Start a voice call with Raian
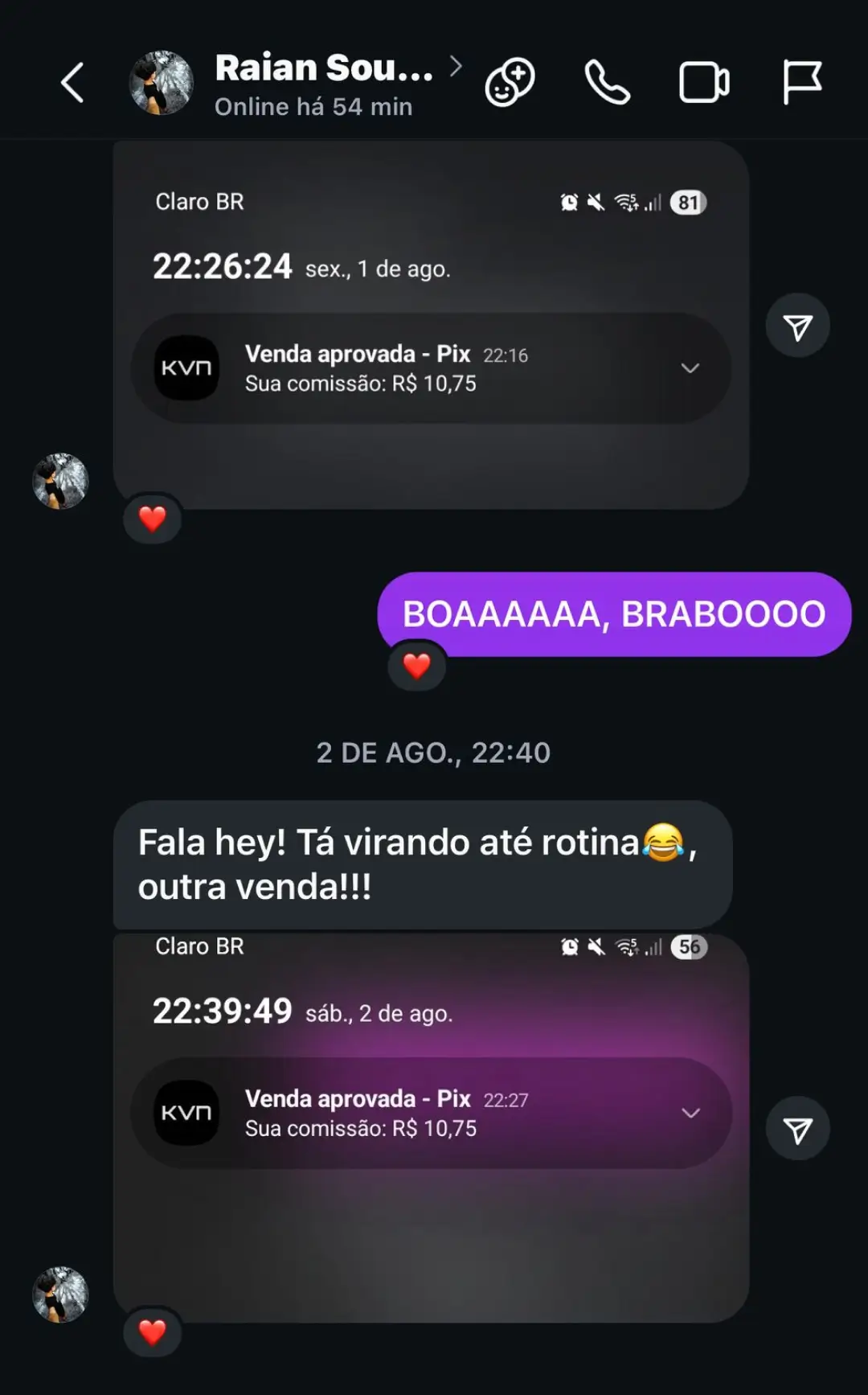Image resolution: width=868 pixels, height=1395 pixels. click(607, 82)
